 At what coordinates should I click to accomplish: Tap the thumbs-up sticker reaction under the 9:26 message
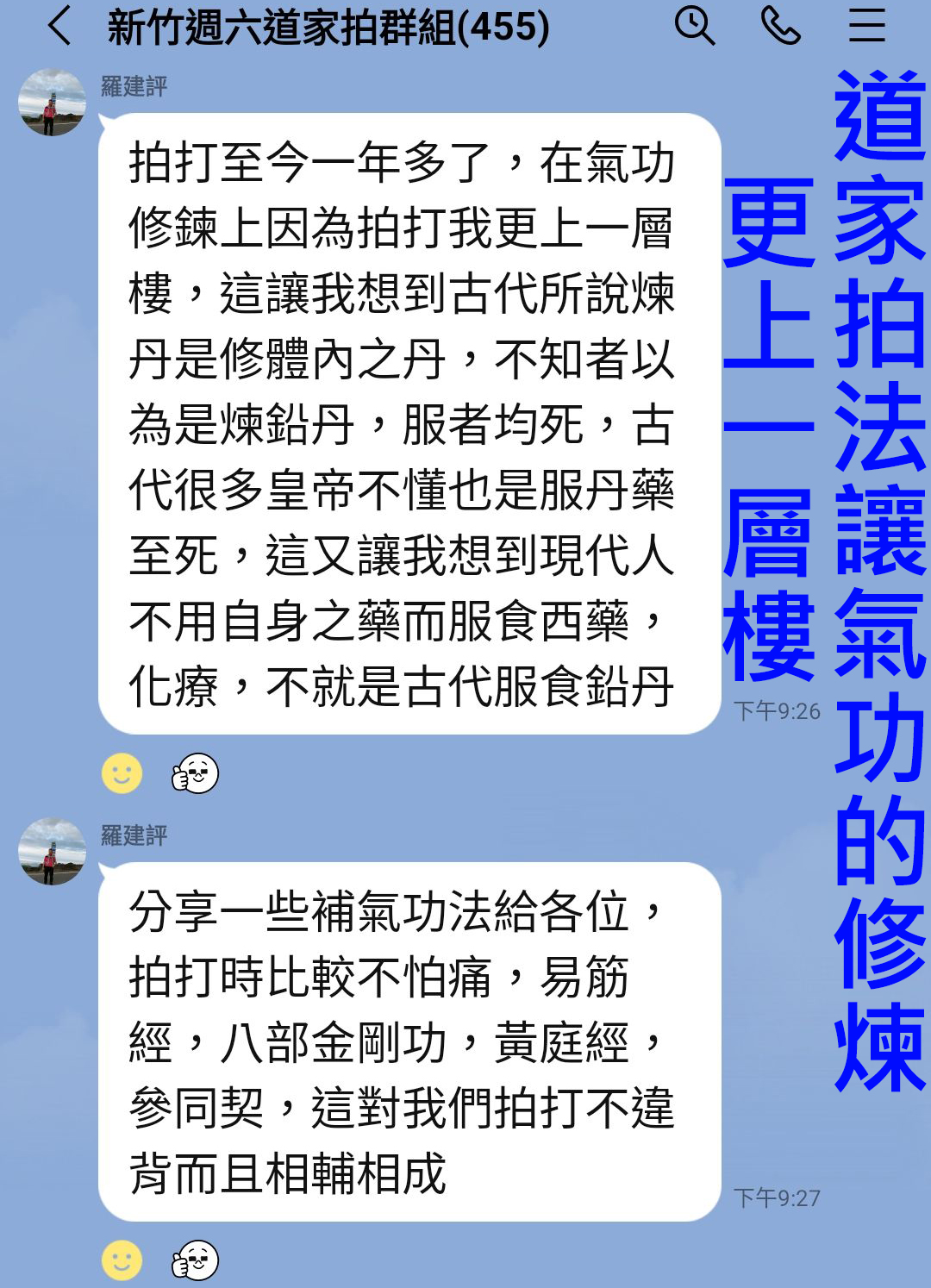click(x=196, y=772)
